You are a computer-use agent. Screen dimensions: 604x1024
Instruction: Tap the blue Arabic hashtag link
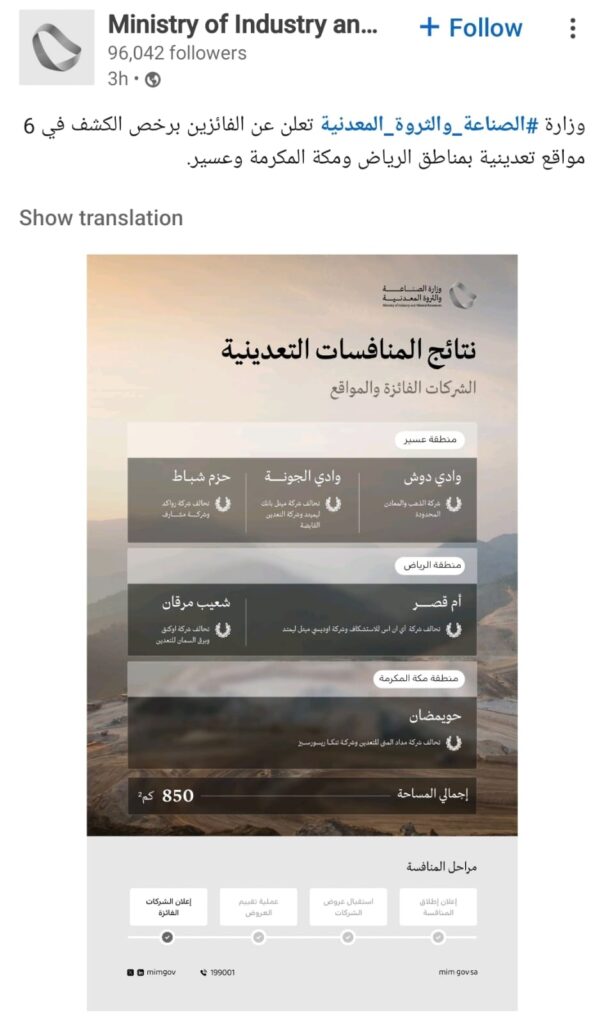click(429, 125)
